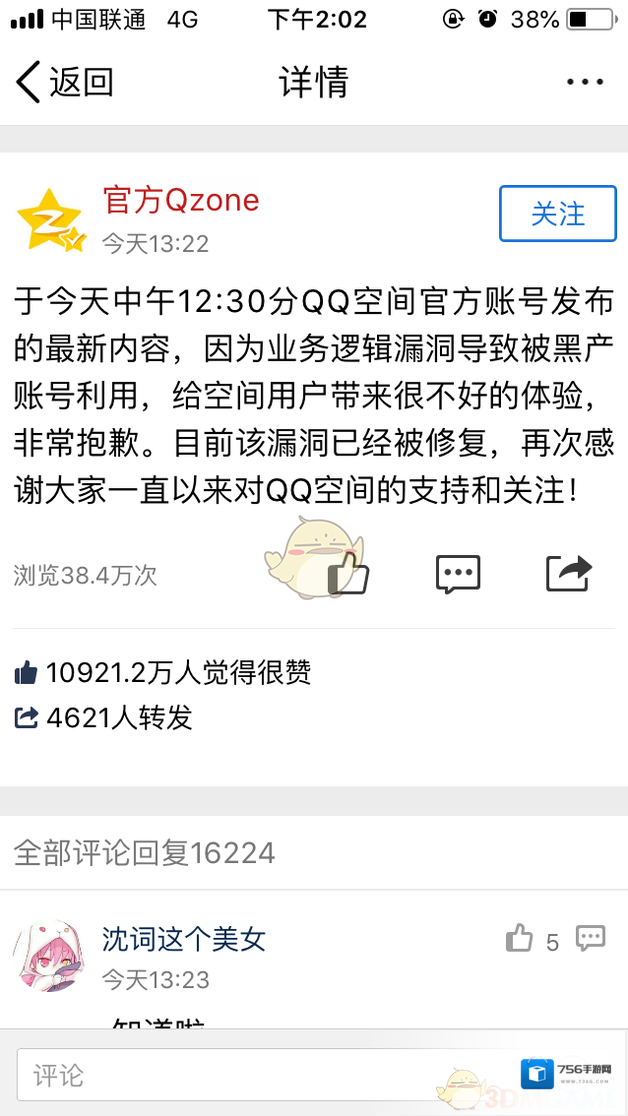Viewport: 628px width, 1116px height.
Task: View avatar of 沈词这个美女
Action: (48, 956)
